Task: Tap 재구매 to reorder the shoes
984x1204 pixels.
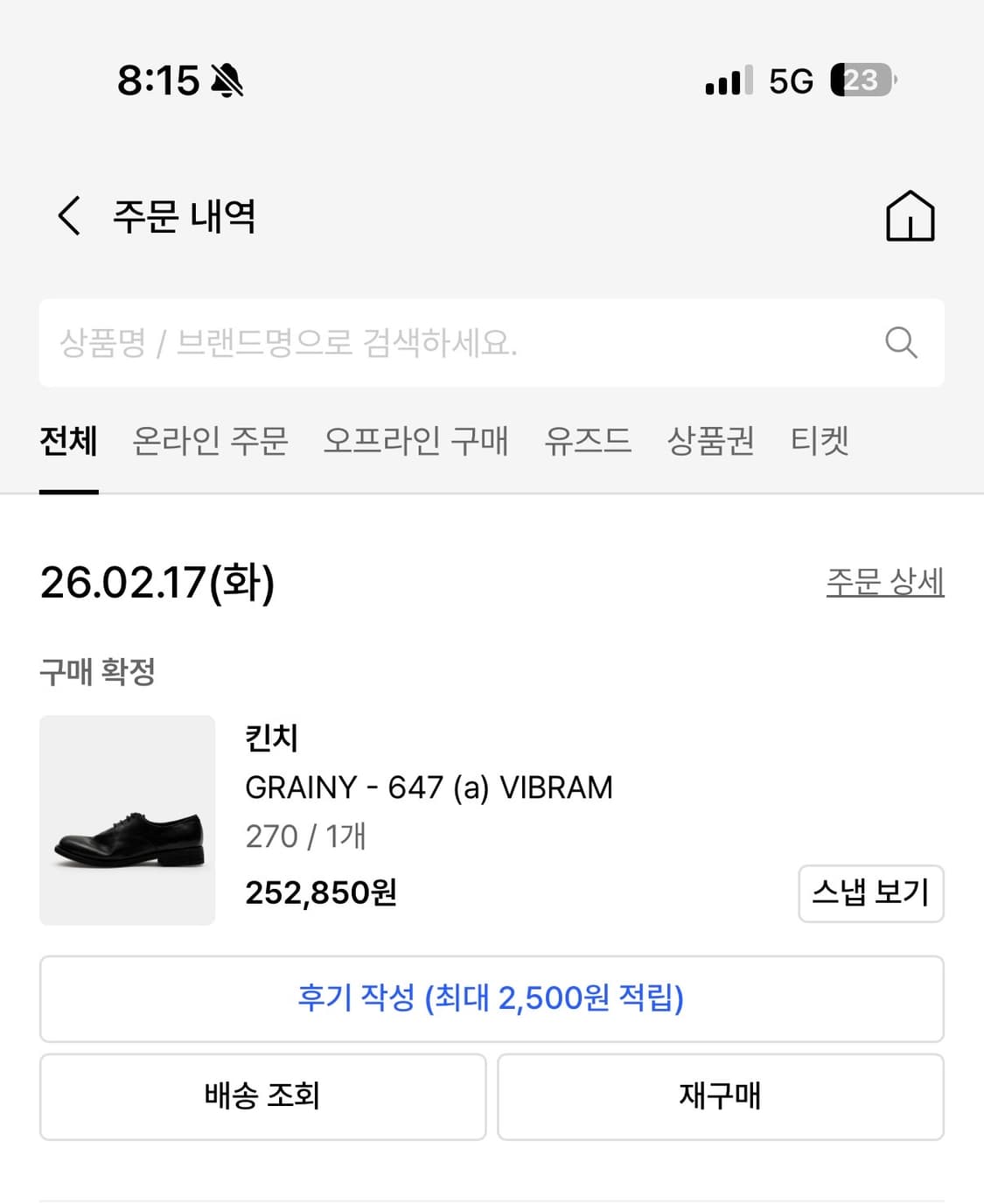Action: click(x=720, y=1096)
